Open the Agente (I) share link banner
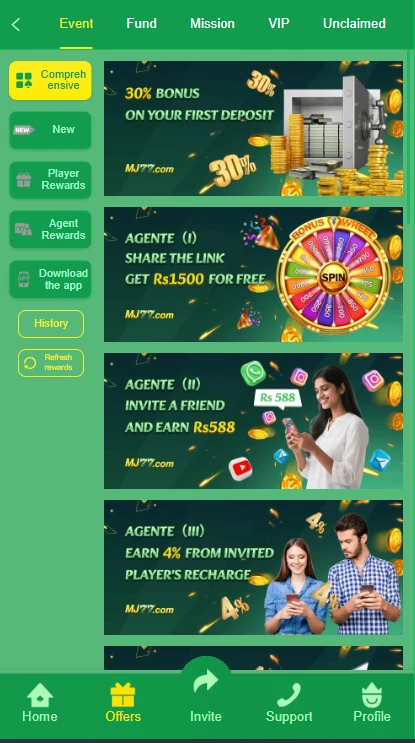 (x=253, y=274)
